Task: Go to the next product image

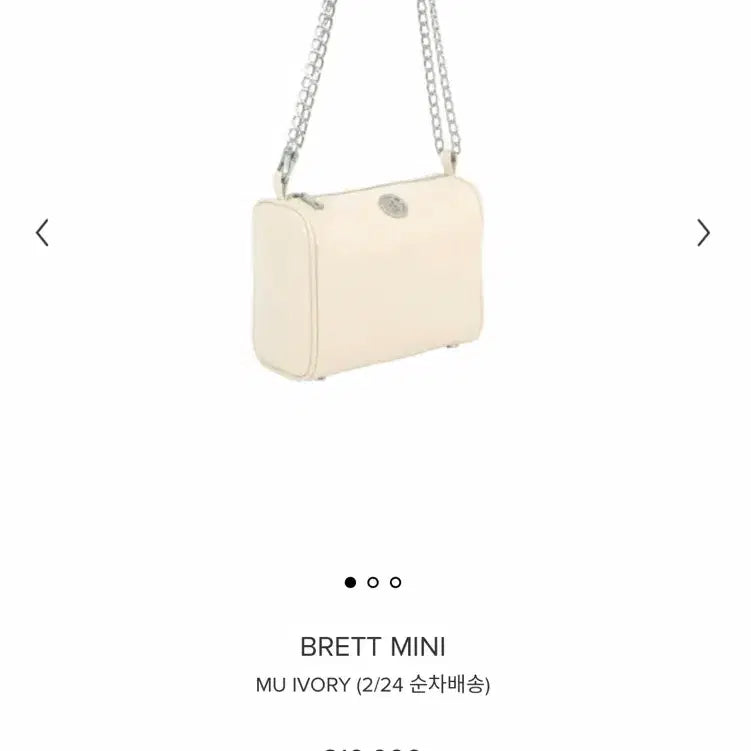Action: tap(703, 233)
